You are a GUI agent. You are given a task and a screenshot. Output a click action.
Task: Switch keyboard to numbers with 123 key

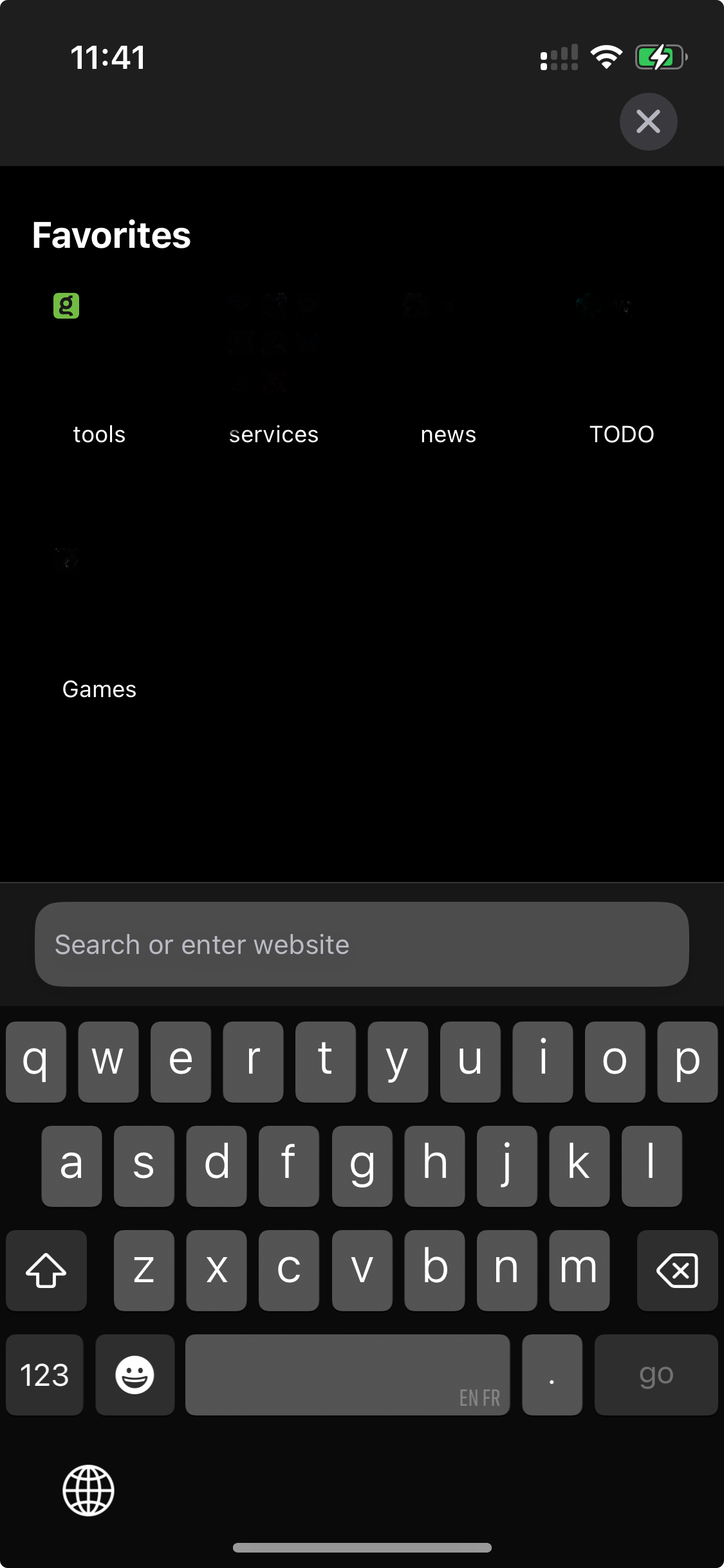pos(44,1374)
